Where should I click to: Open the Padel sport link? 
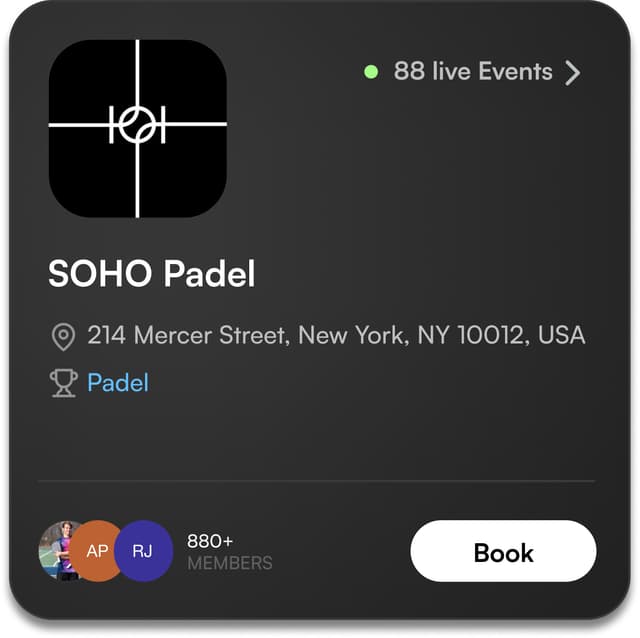(118, 382)
